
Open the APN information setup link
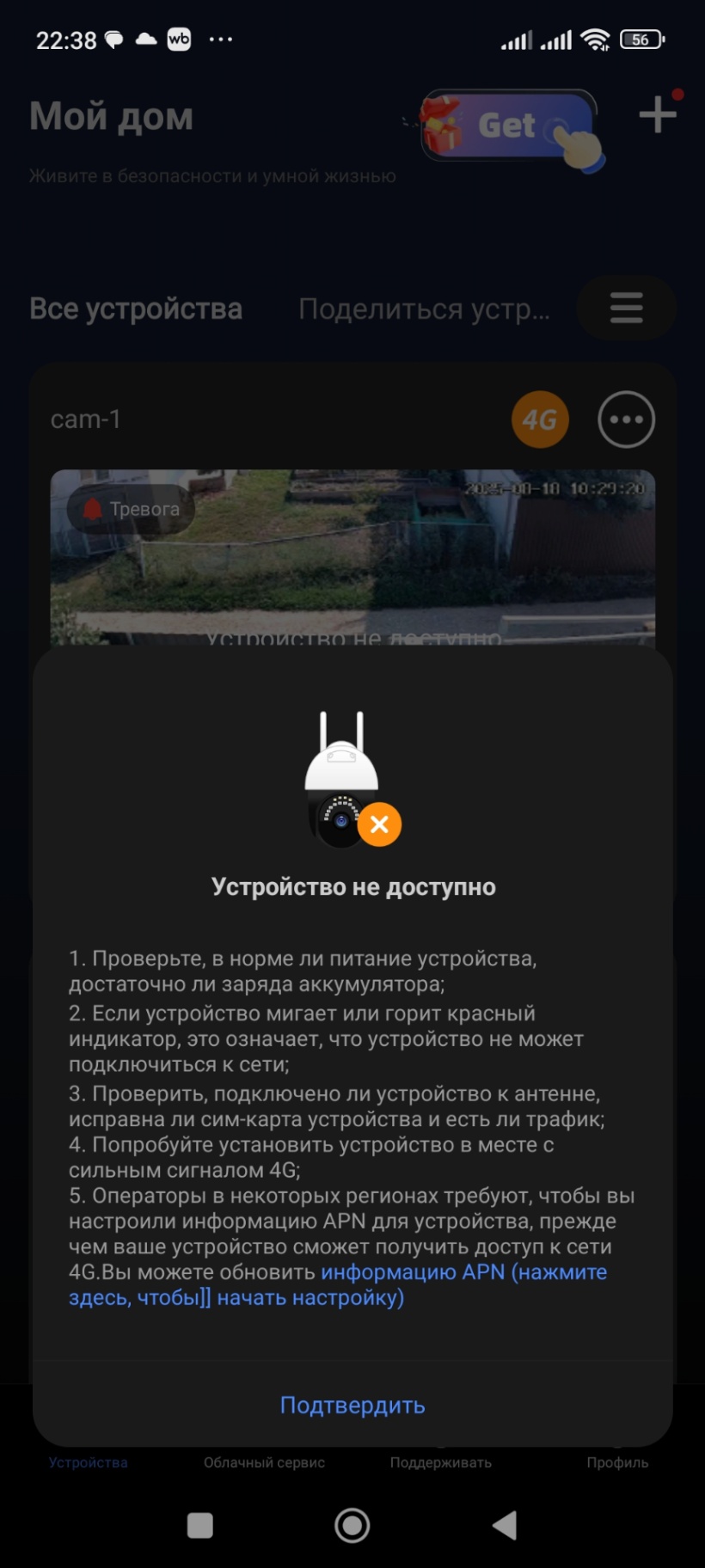[x=463, y=1272]
